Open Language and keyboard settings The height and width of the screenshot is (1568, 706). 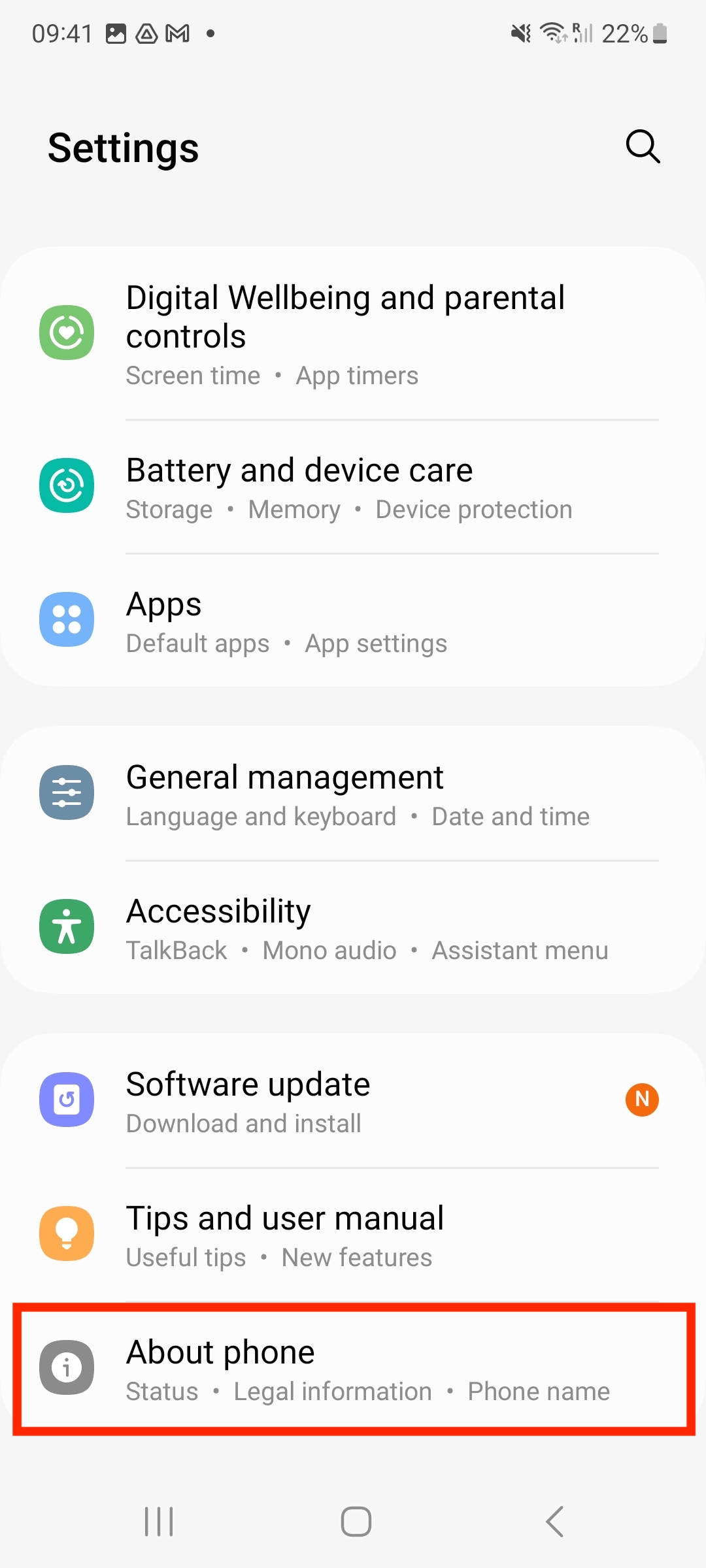[x=261, y=815]
